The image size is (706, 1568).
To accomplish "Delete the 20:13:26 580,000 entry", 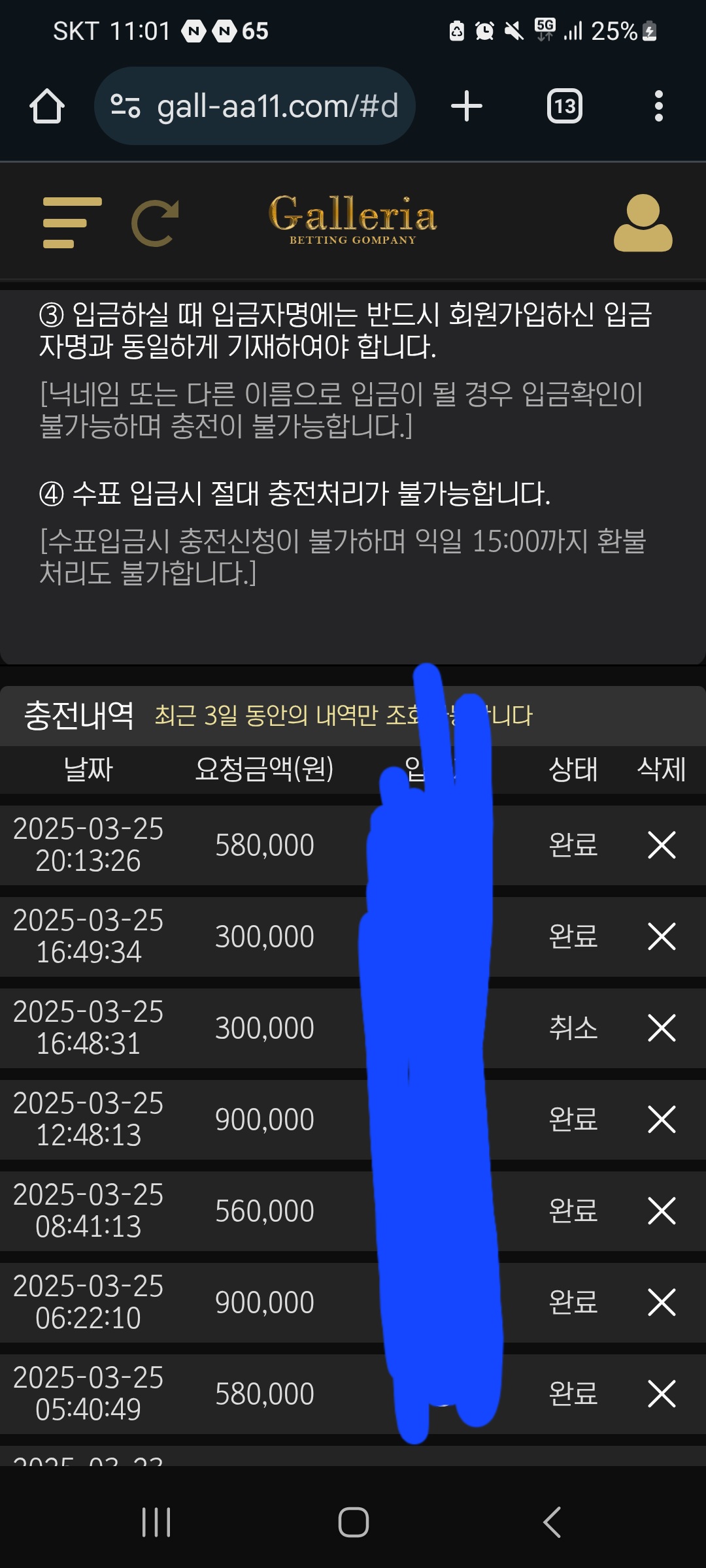I will (661, 845).
